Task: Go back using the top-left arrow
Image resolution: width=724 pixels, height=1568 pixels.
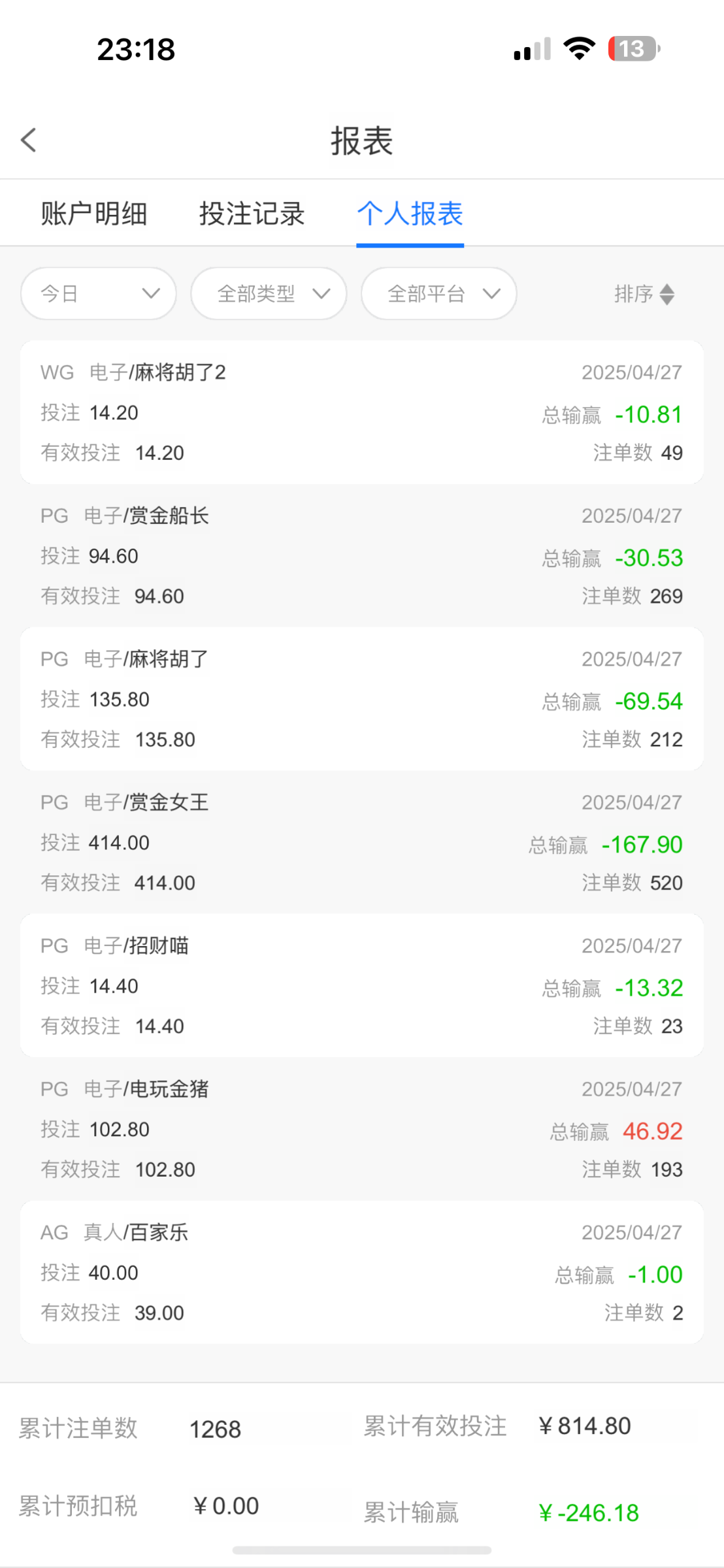Action: [x=29, y=140]
